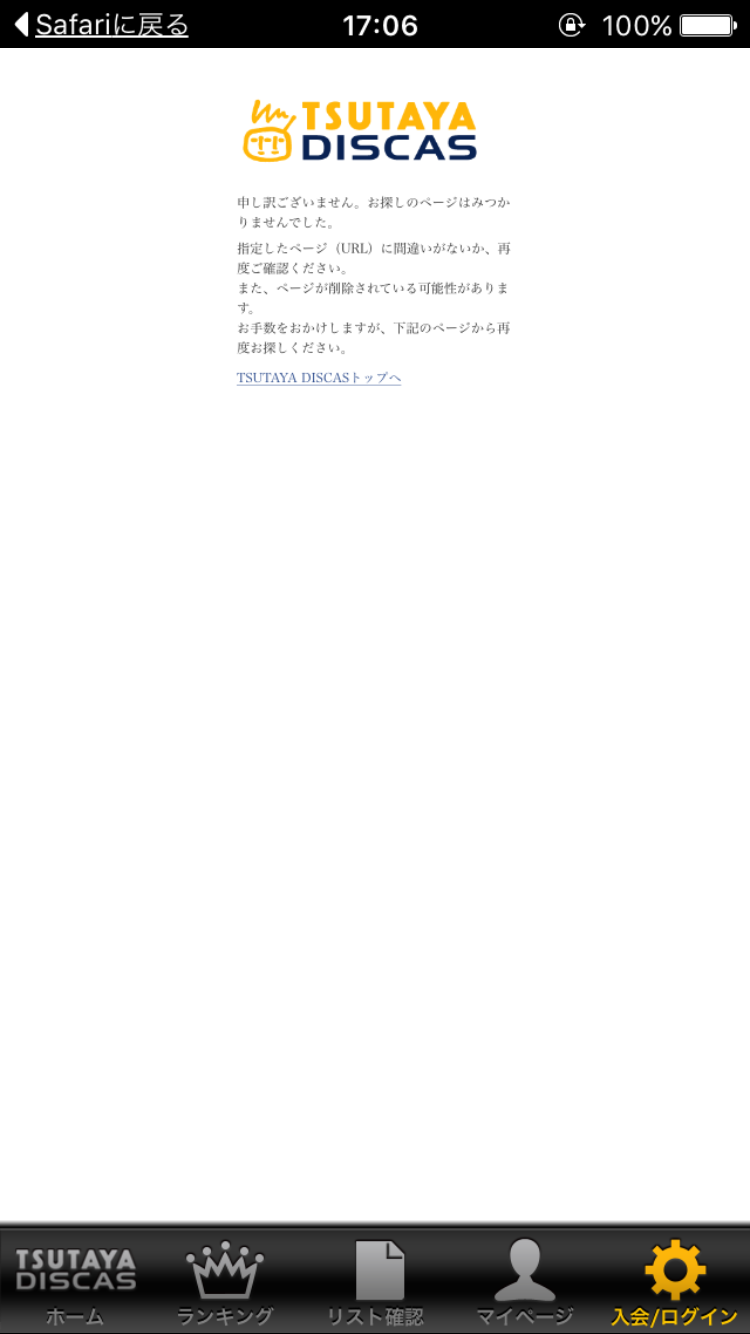Switch to the ホーム tab
This screenshot has height=1334, width=750.
pyautogui.click(x=75, y=1281)
